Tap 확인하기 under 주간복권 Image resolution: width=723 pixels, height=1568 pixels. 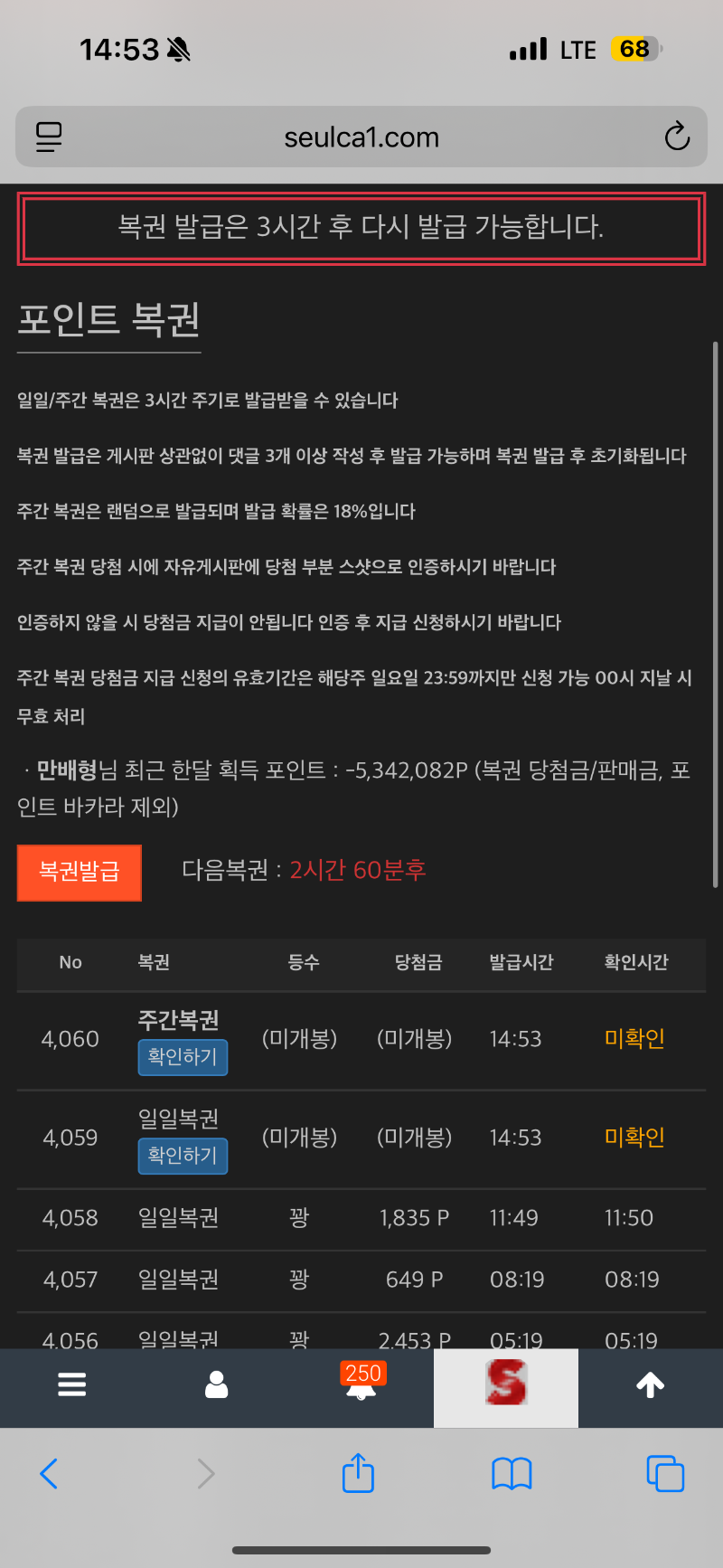[183, 1056]
